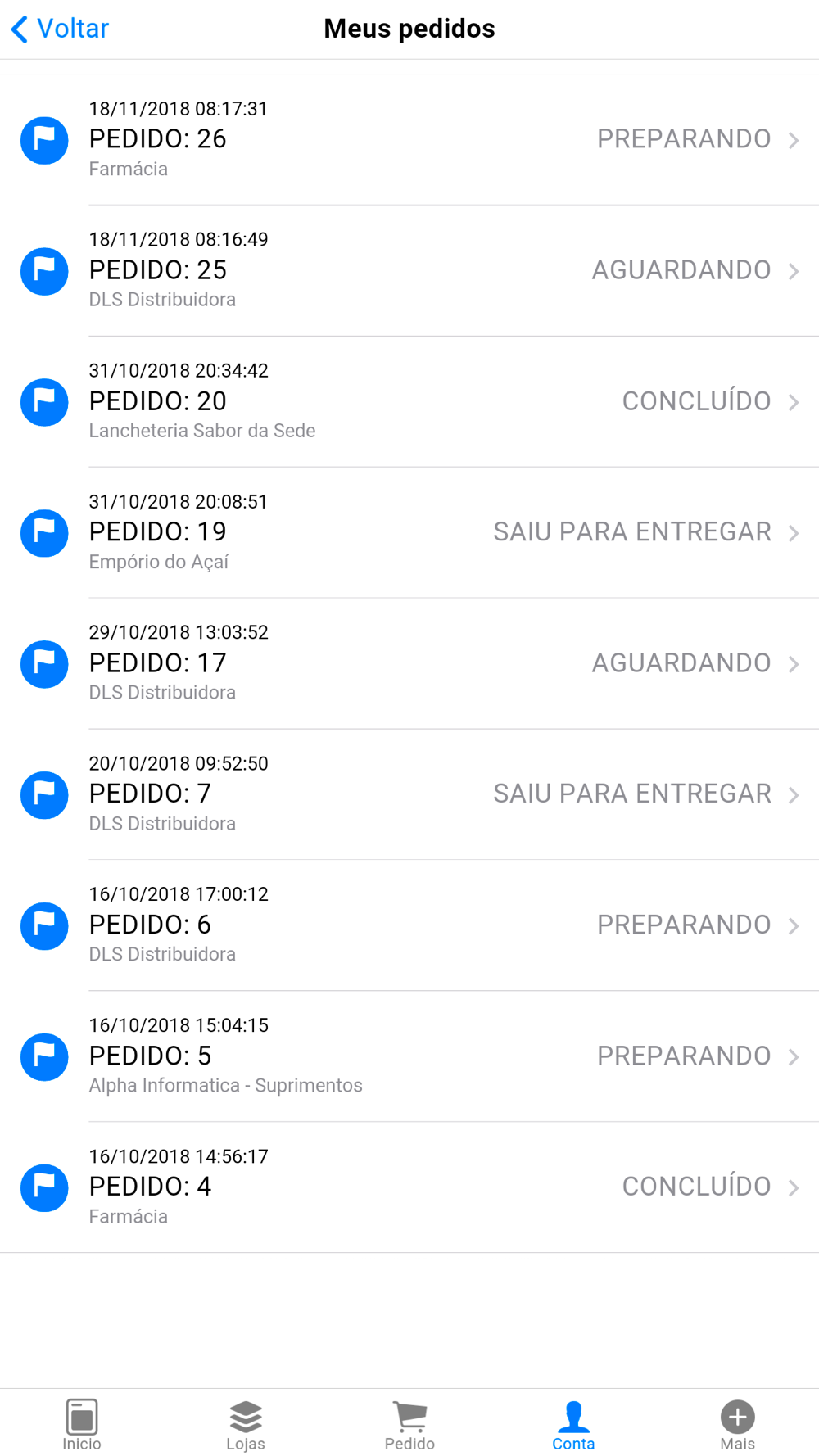Open Pedido 4 from Farmácia

pyautogui.click(x=409, y=1187)
